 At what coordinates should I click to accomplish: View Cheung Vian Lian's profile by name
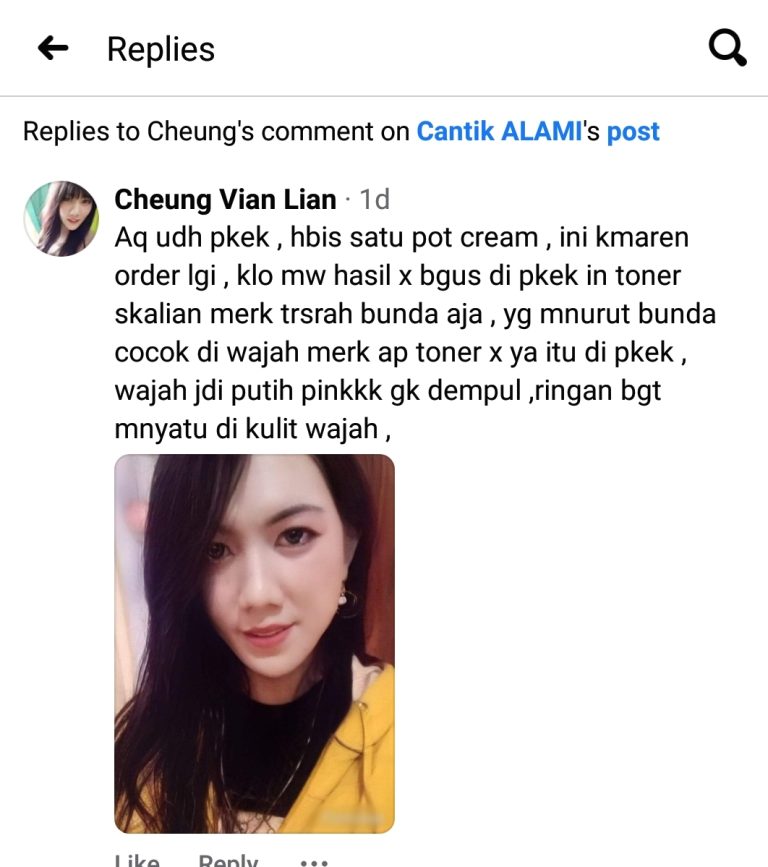coord(225,200)
